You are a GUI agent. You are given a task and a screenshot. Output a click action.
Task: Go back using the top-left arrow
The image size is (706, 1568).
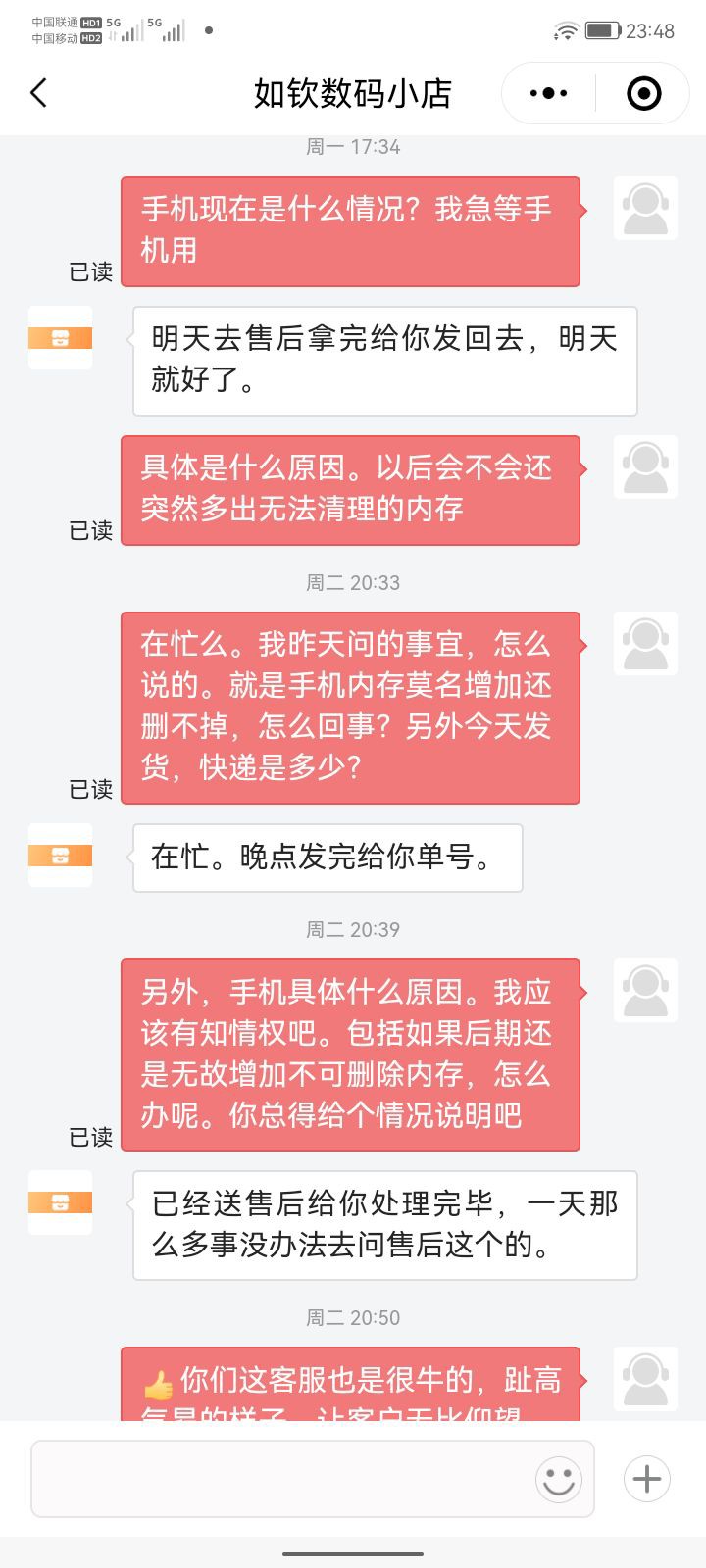(39, 94)
